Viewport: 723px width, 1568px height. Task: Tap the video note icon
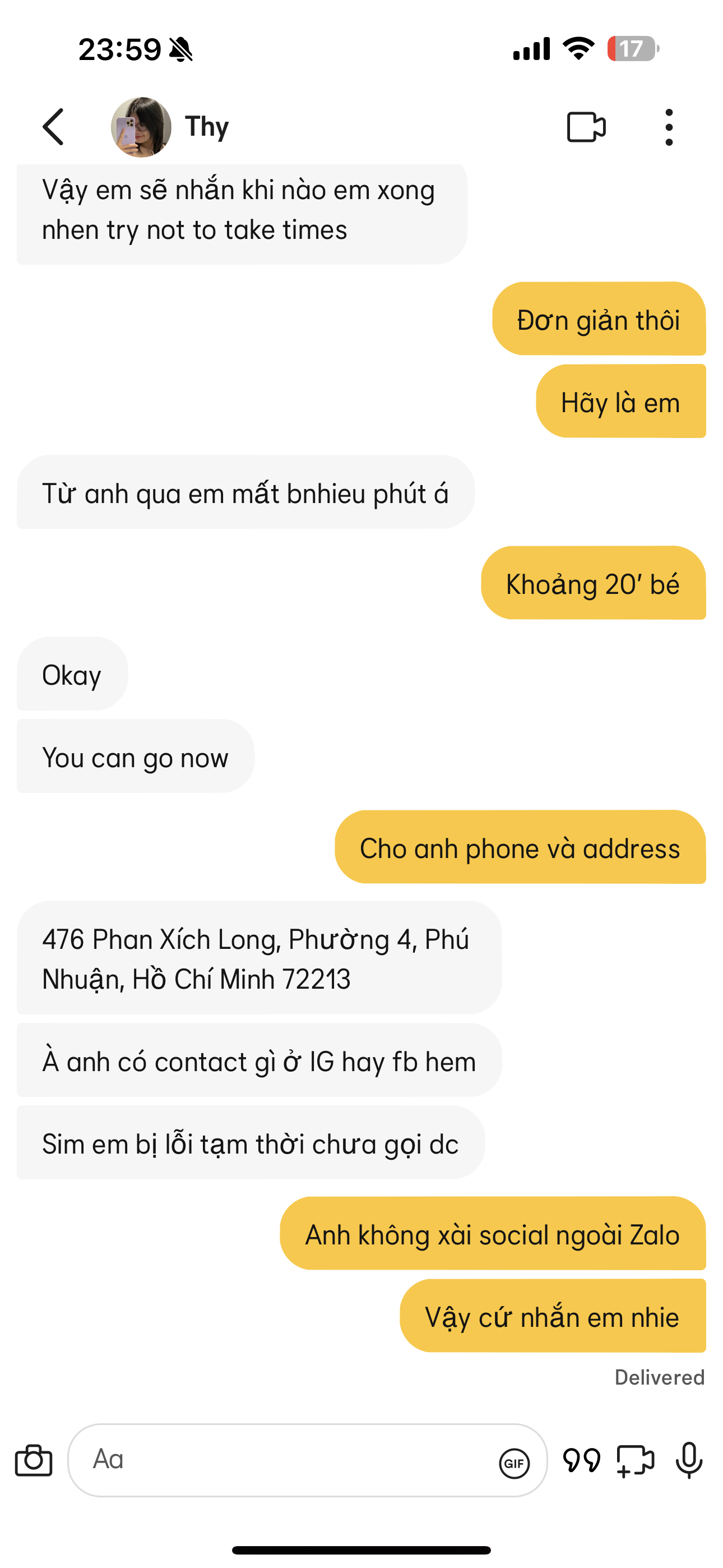[636, 1460]
